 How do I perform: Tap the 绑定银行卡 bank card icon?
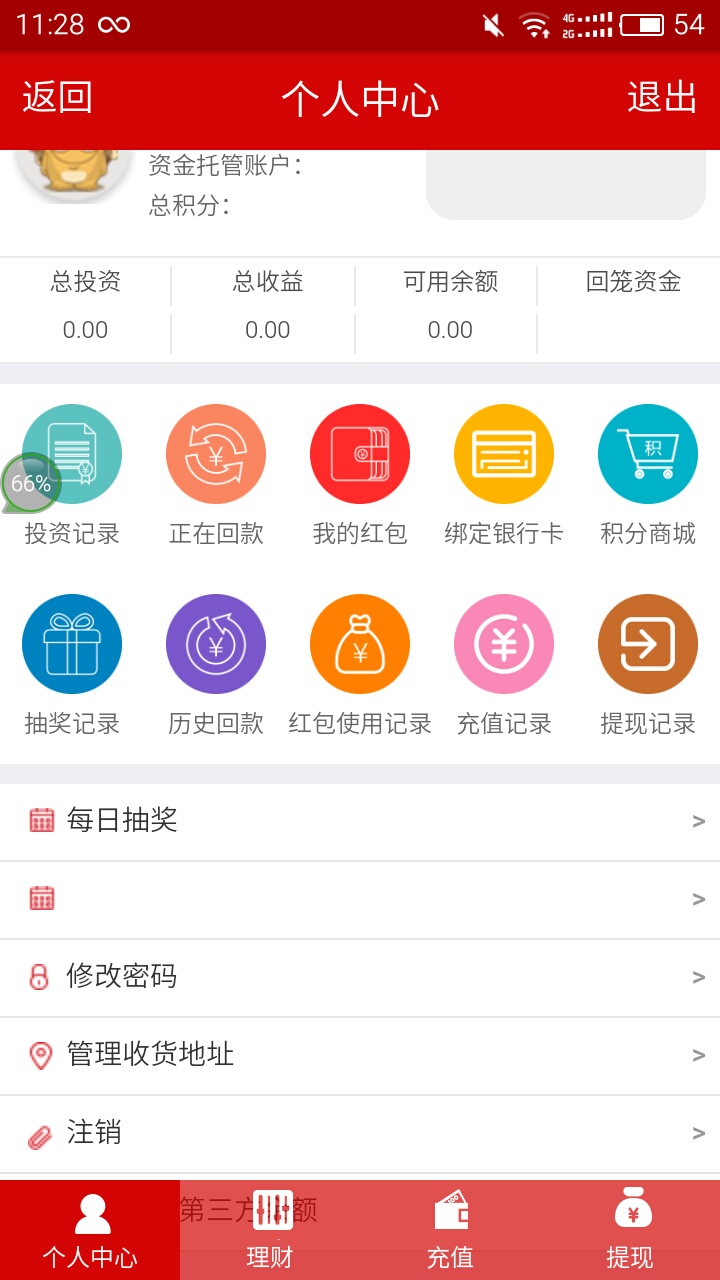504,453
